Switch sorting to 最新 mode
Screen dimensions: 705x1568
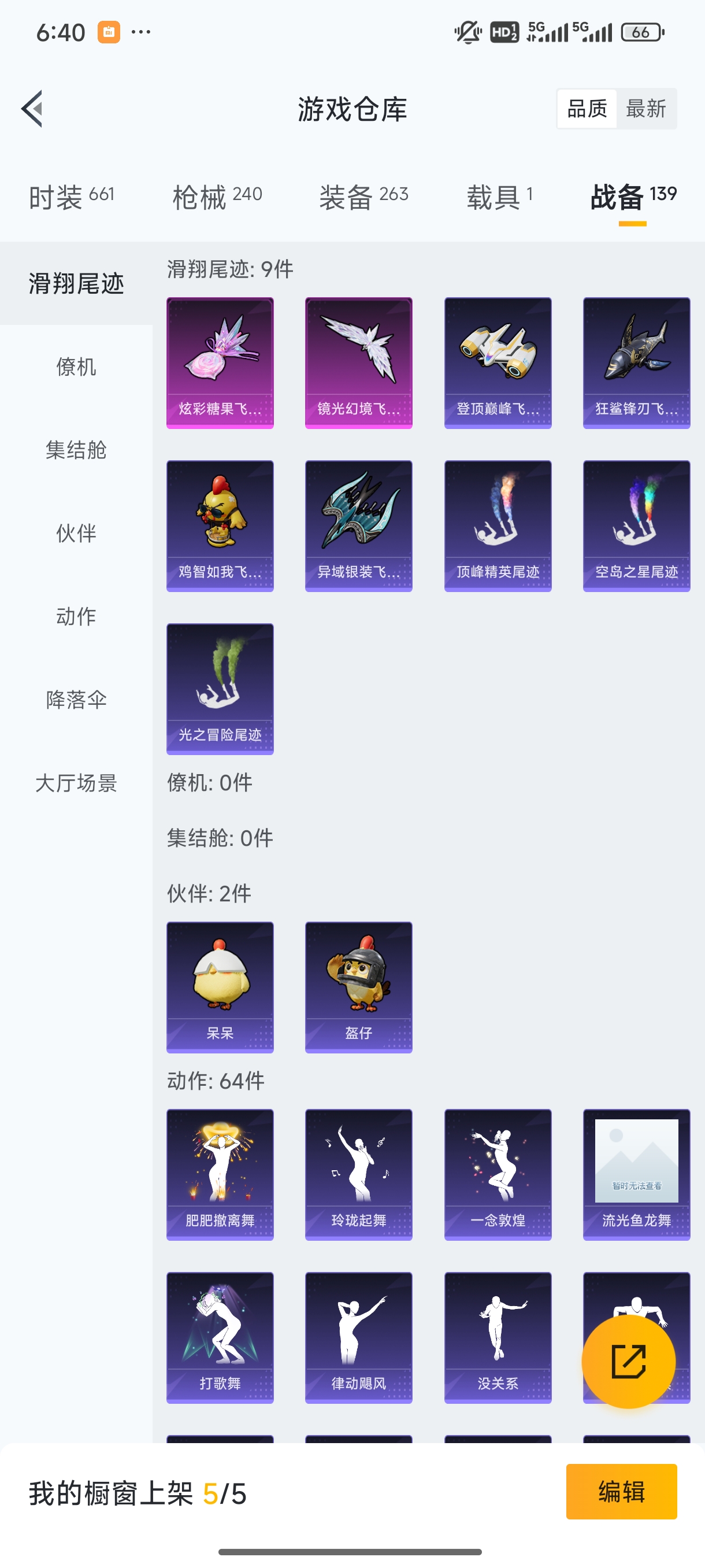point(647,108)
